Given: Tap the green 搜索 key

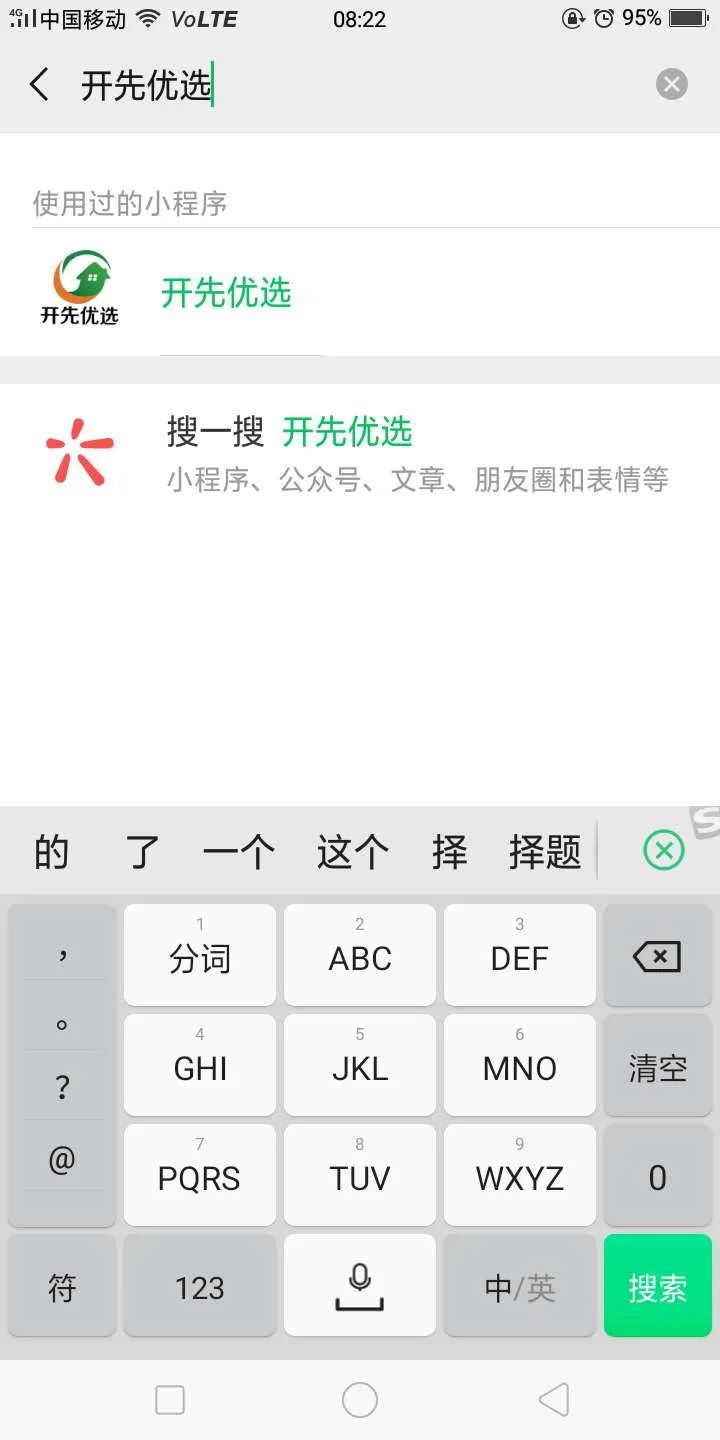Looking at the screenshot, I should click(x=657, y=1286).
